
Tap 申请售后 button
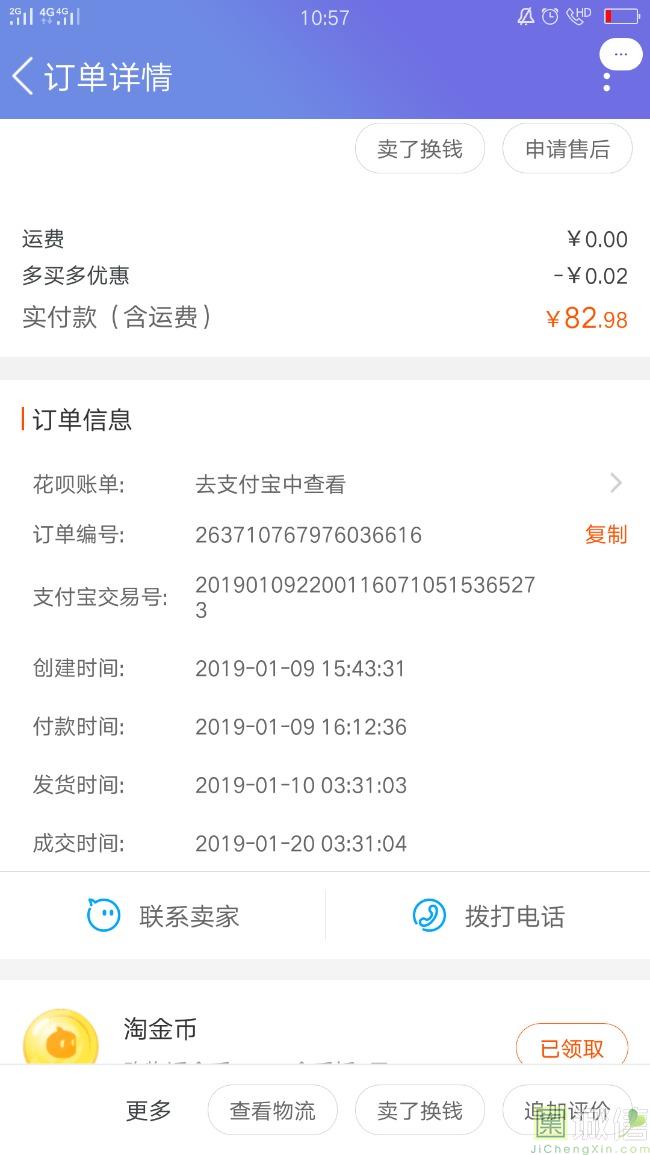[x=567, y=149]
